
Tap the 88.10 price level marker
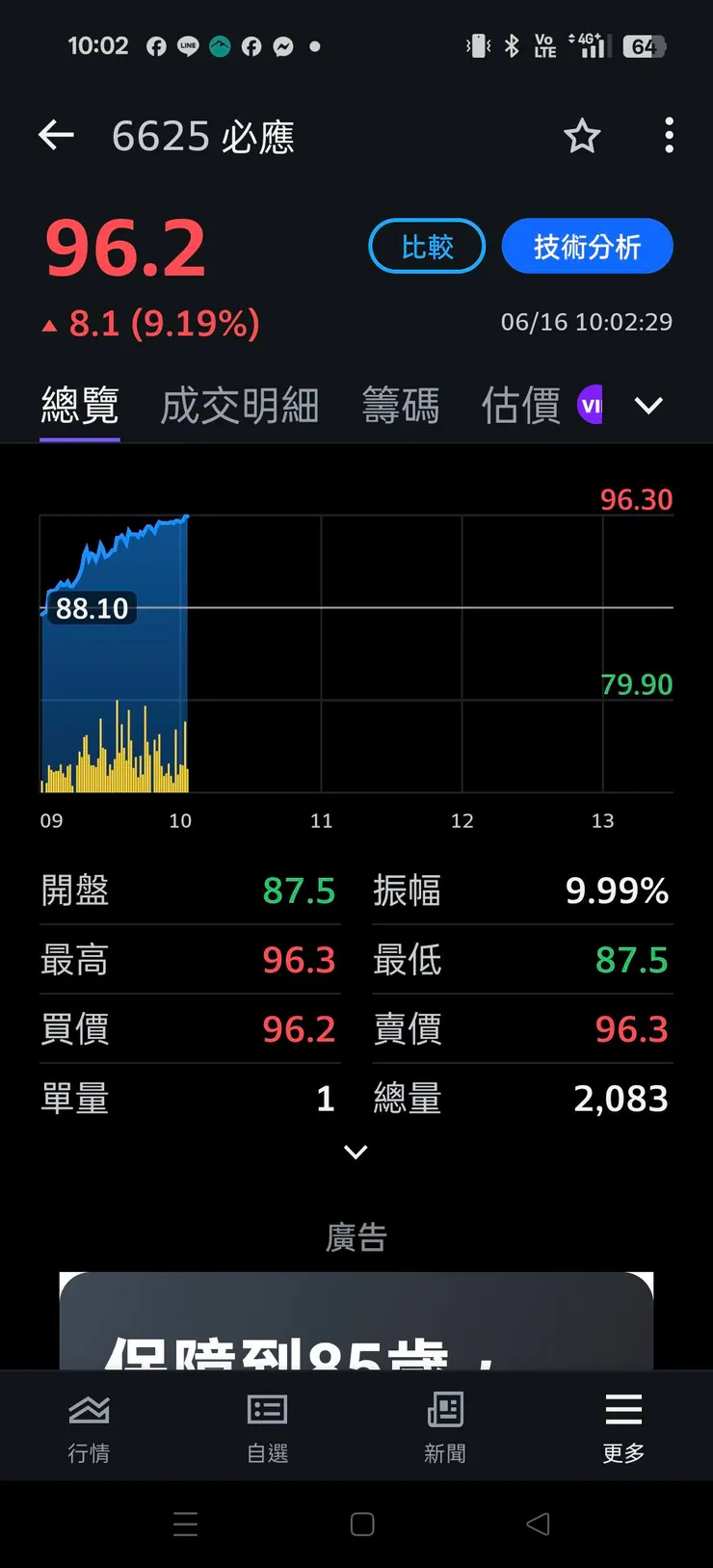[92, 608]
